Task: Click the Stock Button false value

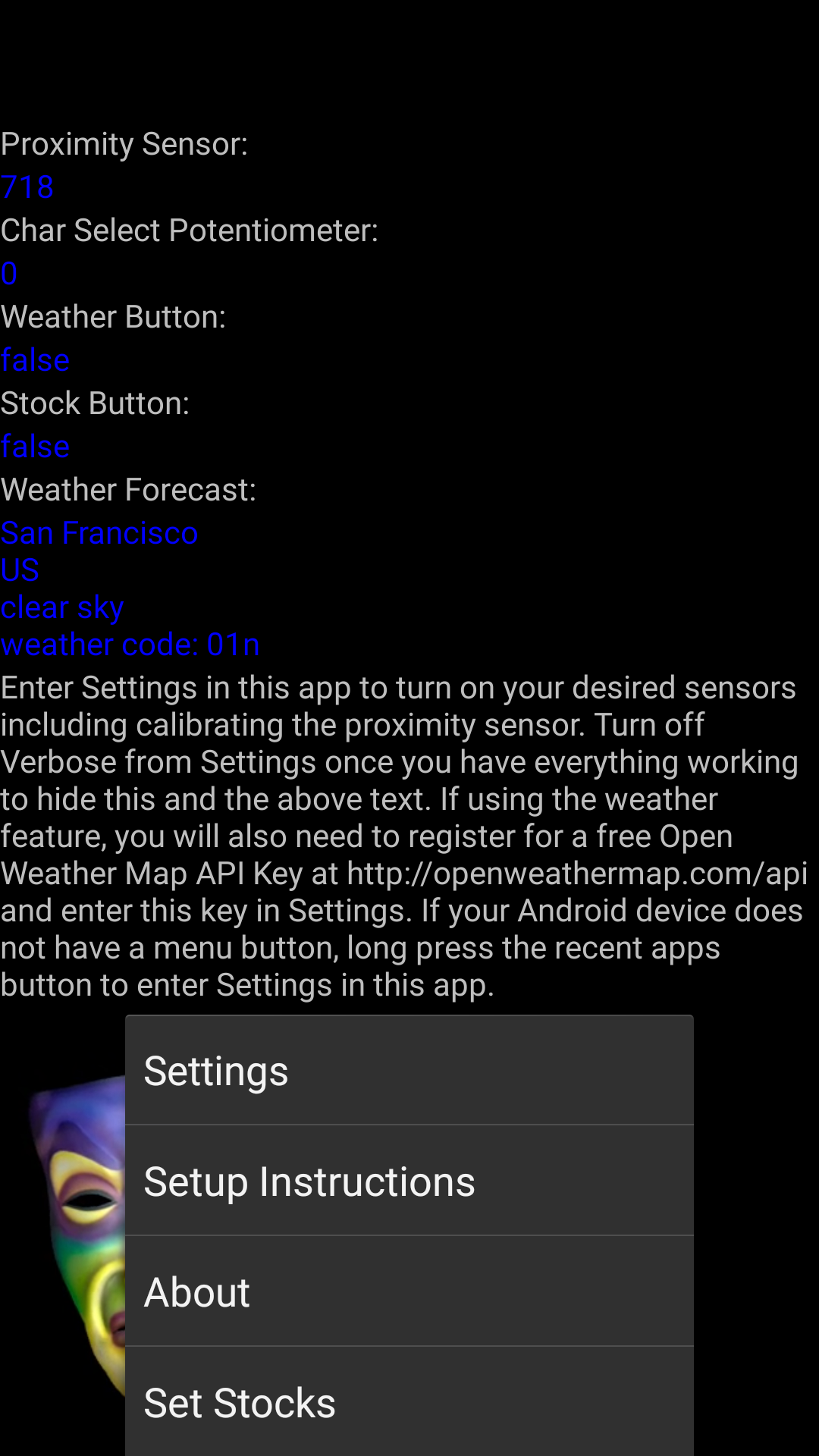Action: point(35,446)
